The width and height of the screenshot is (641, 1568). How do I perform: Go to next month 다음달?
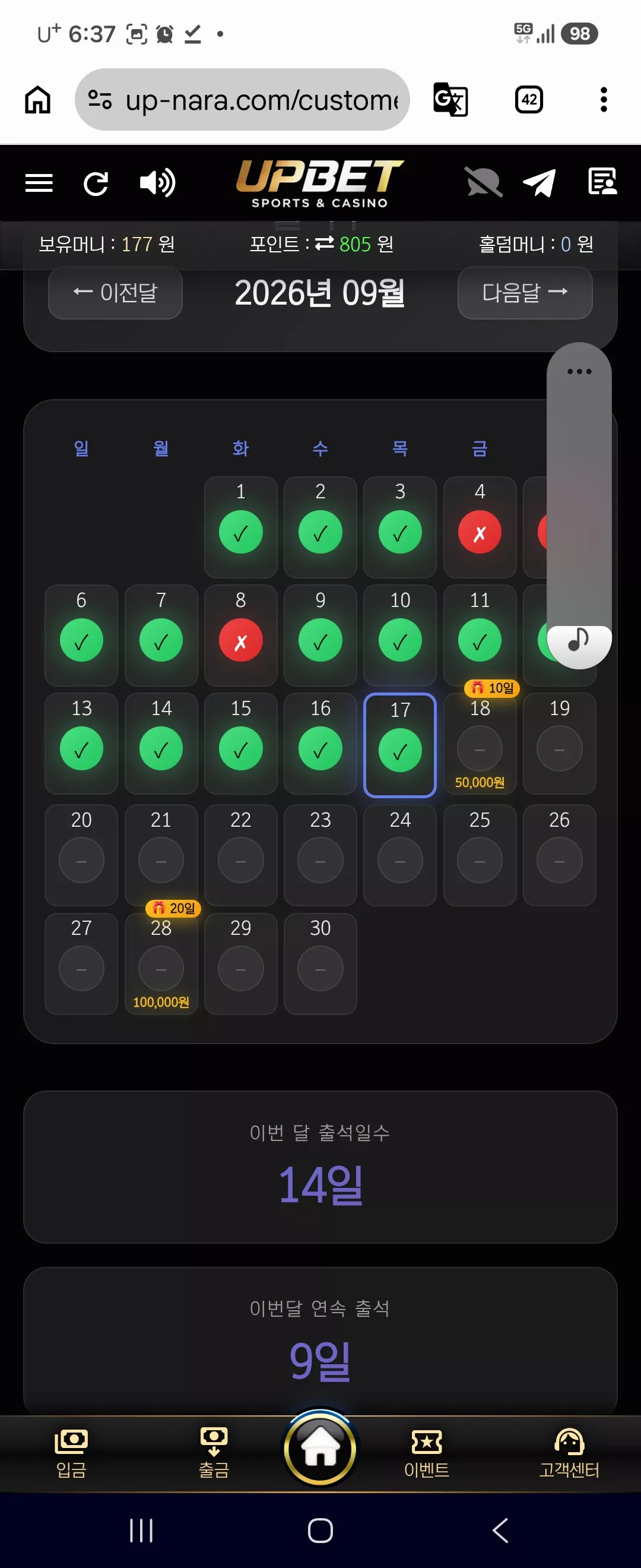tap(525, 293)
